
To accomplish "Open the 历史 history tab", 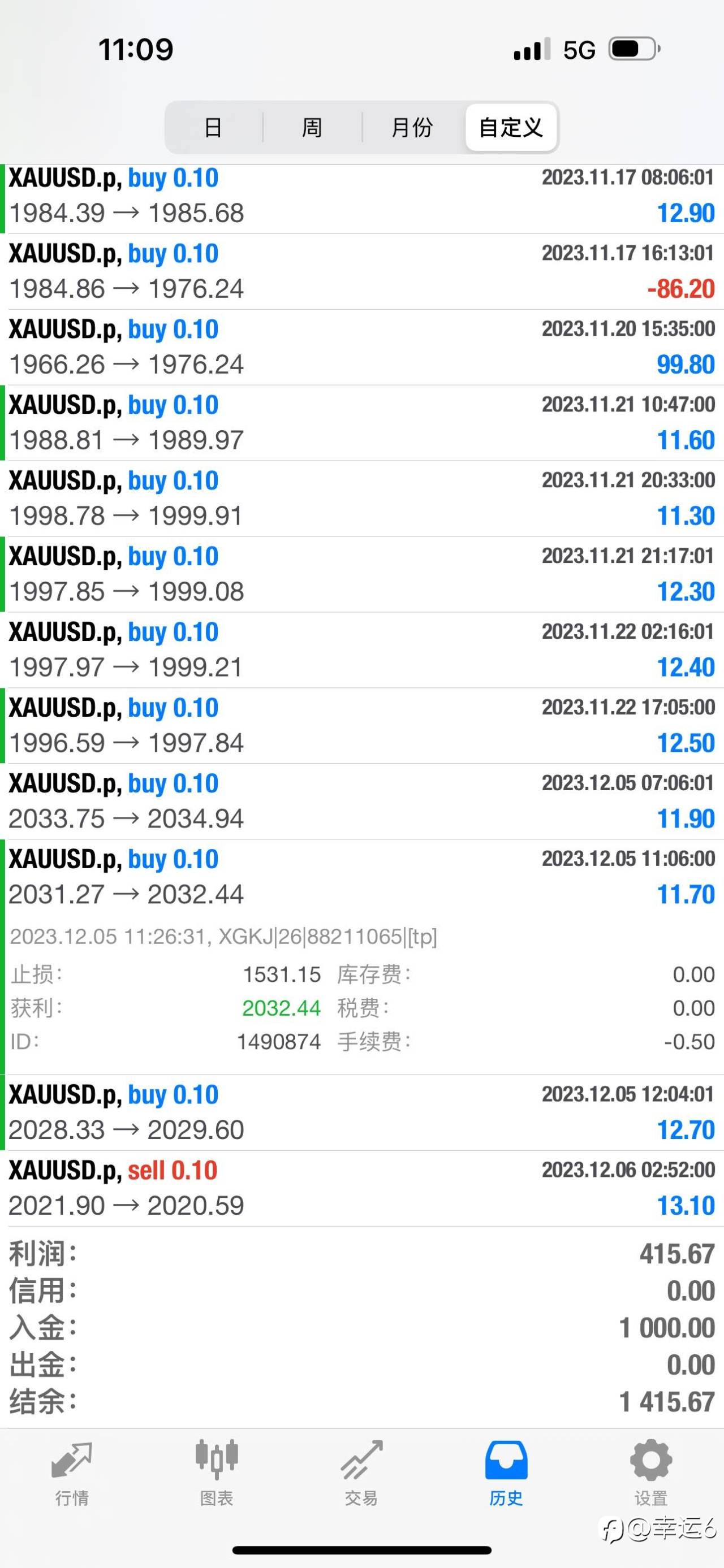I will [x=506, y=1472].
